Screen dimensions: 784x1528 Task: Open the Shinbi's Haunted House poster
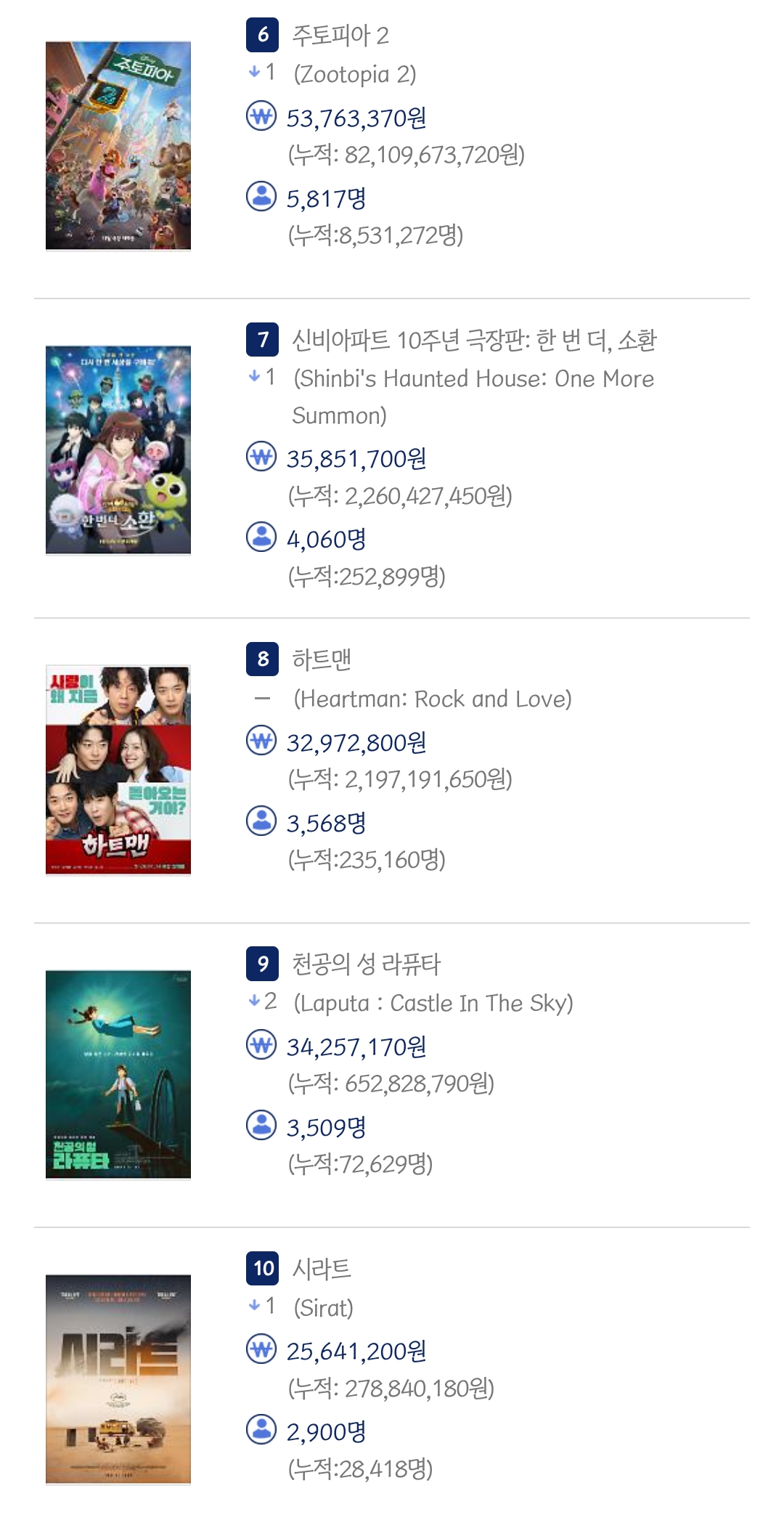pyautogui.click(x=118, y=450)
